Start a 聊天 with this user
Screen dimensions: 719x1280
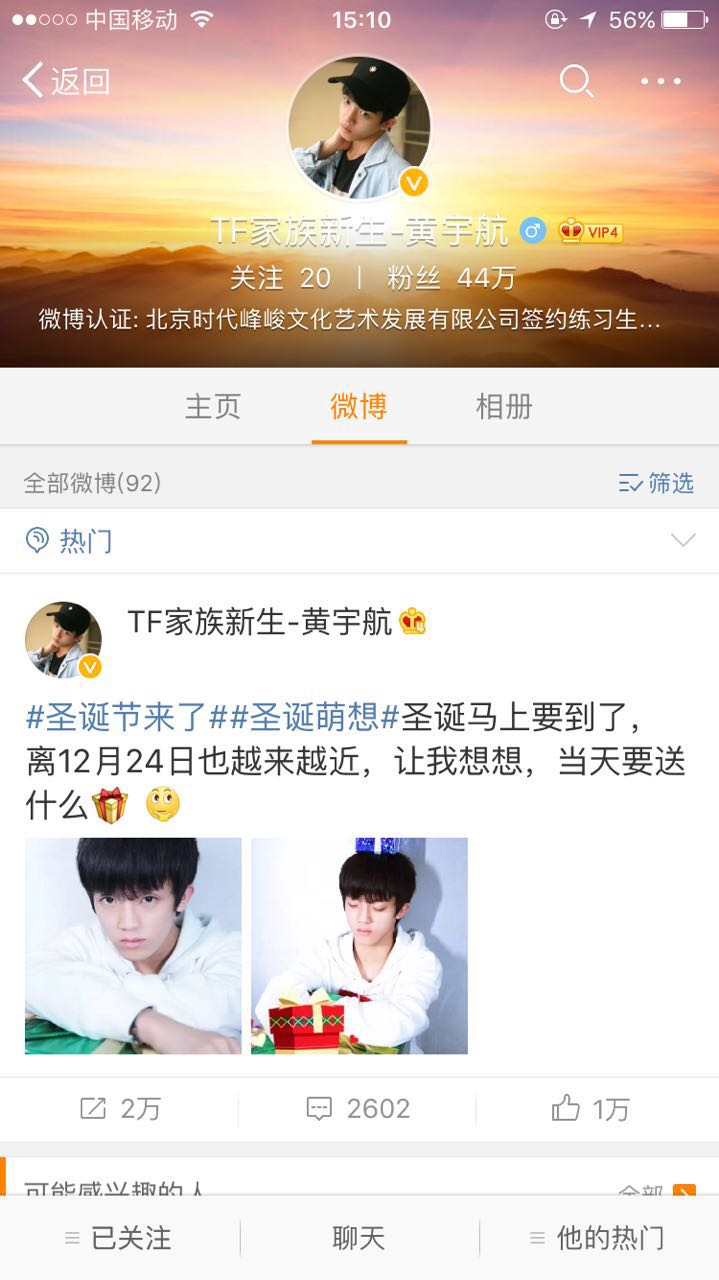click(x=359, y=1238)
